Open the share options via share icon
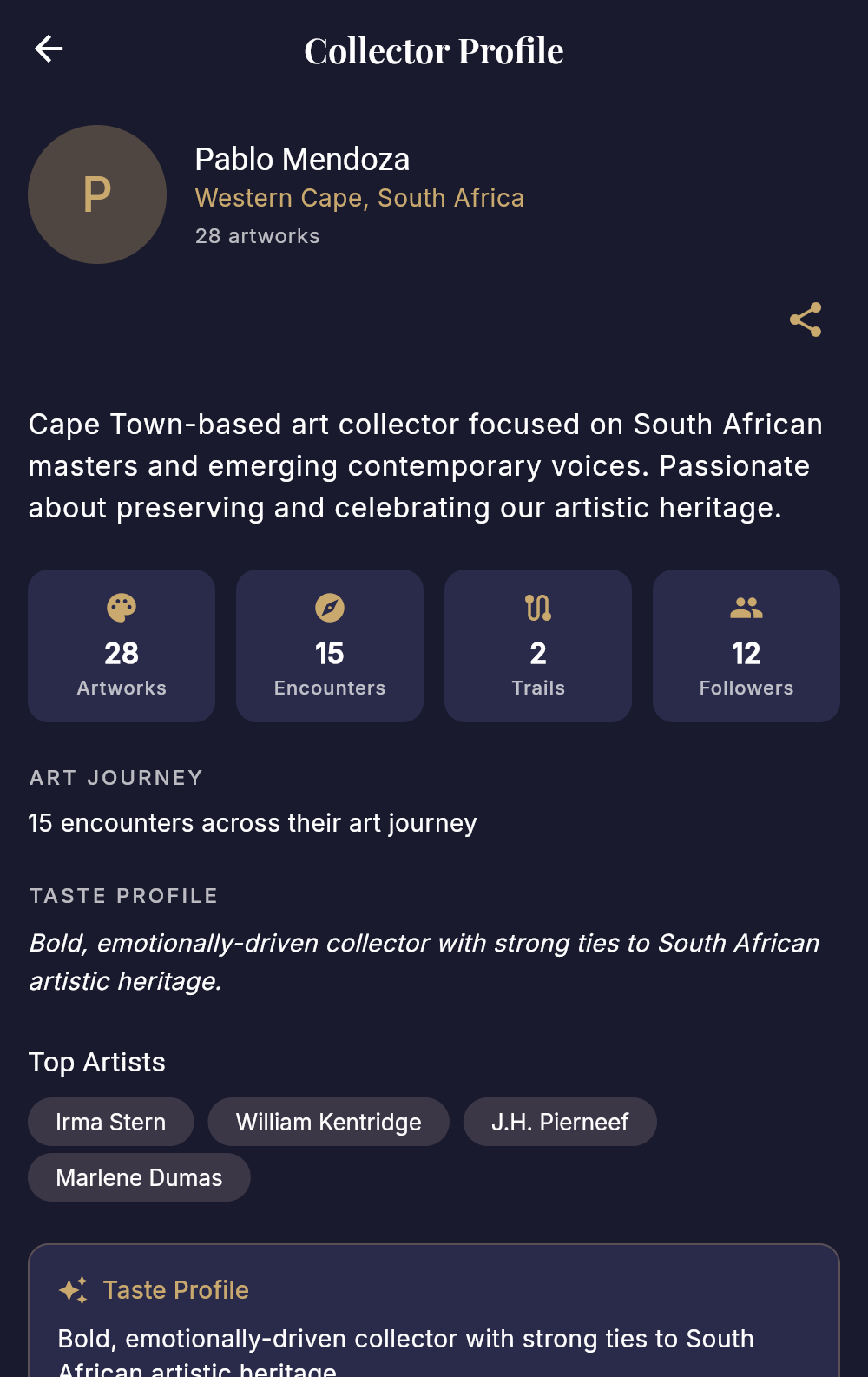The height and width of the screenshot is (1377, 868). [x=806, y=320]
